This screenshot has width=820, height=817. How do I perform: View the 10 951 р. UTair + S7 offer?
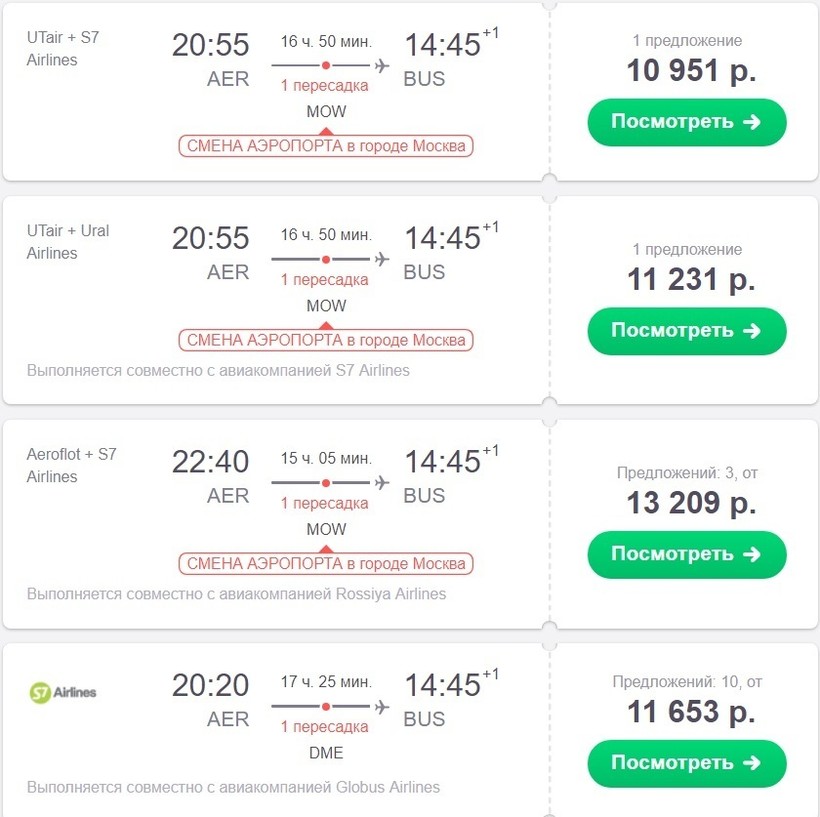pos(686,122)
